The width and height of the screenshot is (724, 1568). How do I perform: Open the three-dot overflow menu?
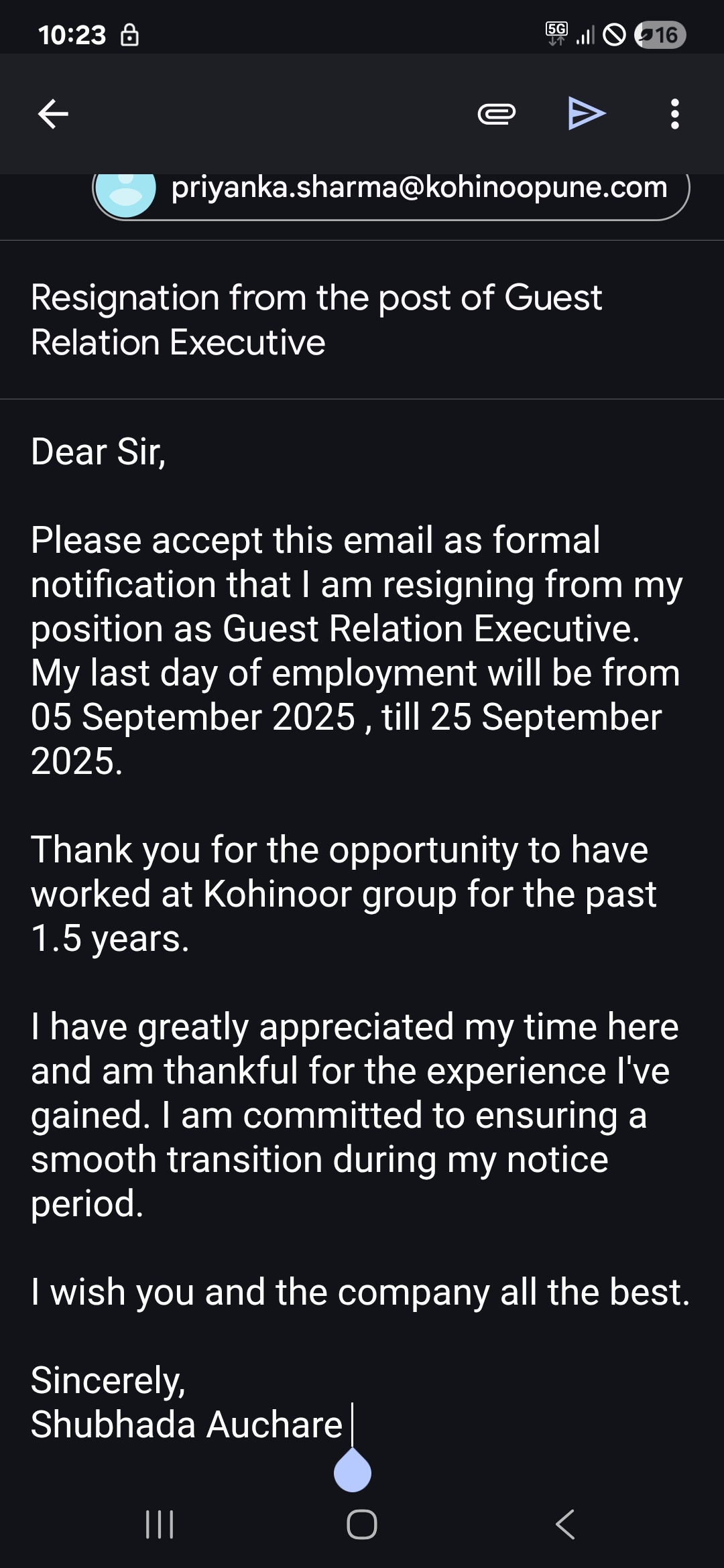(x=674, y=114)
